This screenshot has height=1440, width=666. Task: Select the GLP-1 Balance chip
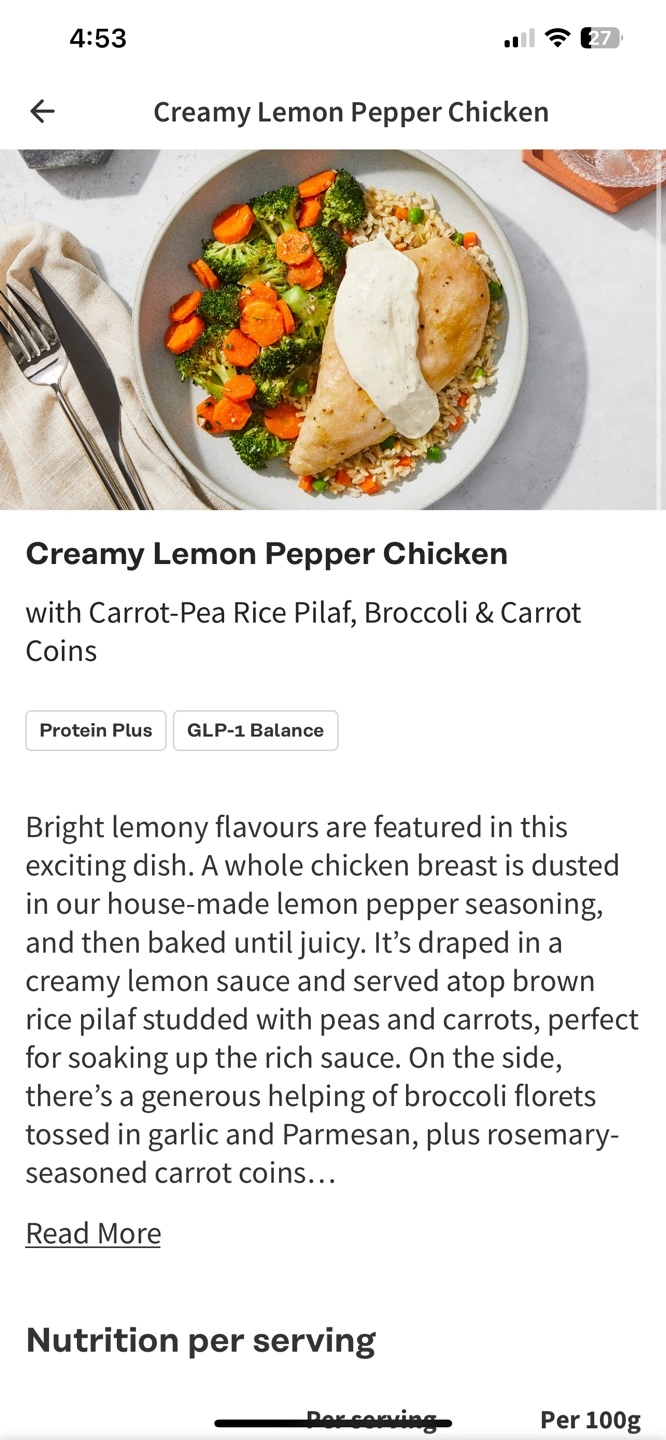tap(255, 730)
